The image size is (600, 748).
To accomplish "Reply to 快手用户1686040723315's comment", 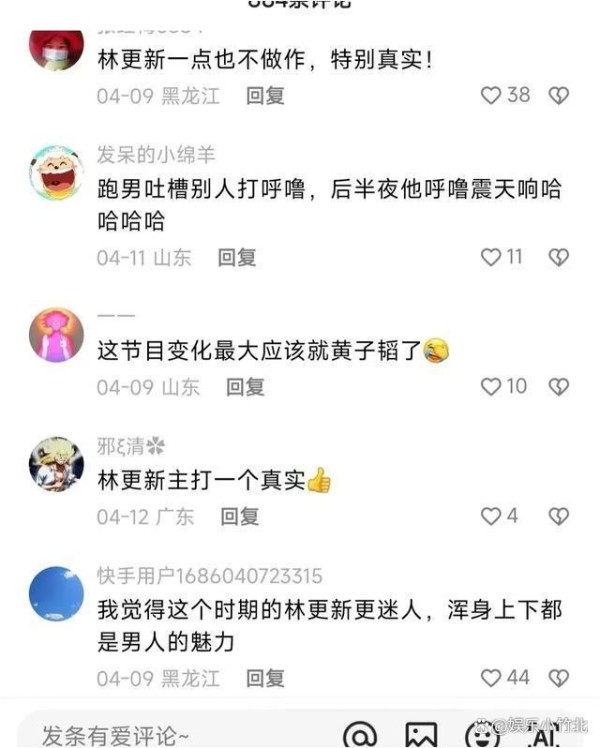I will (x=265, y=677).
